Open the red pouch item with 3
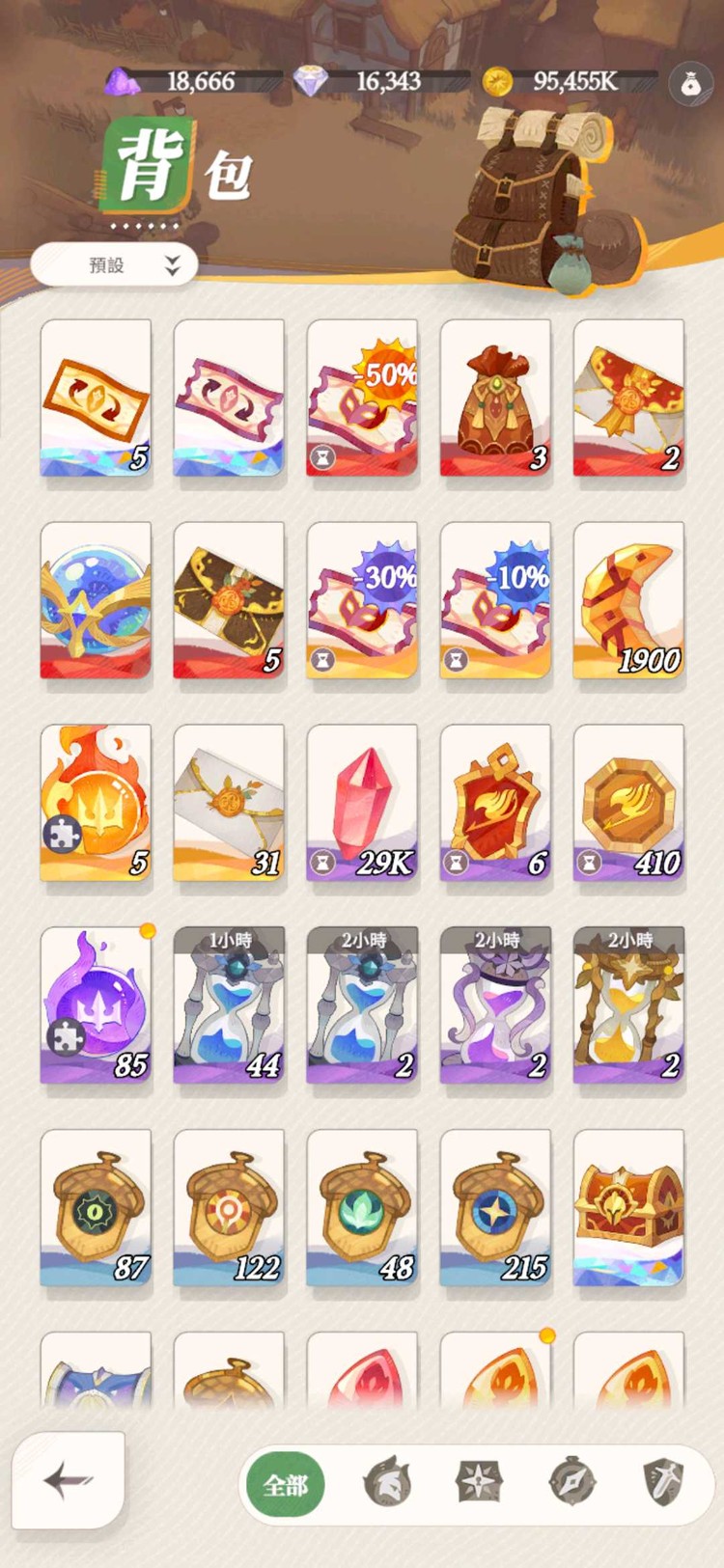 pos(495,398)
